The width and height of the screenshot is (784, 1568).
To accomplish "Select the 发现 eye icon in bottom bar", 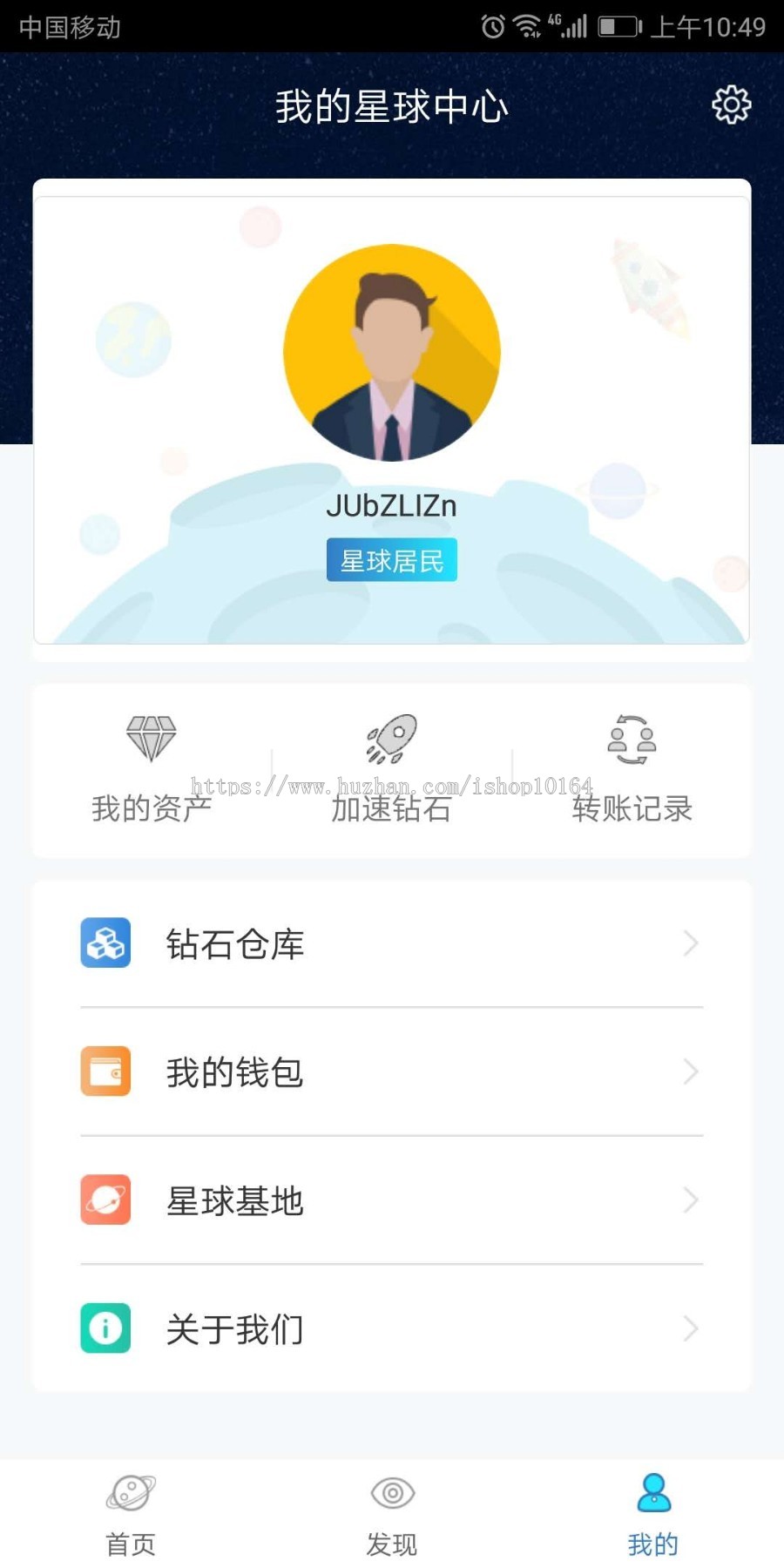I will (x=391, y=1493).
